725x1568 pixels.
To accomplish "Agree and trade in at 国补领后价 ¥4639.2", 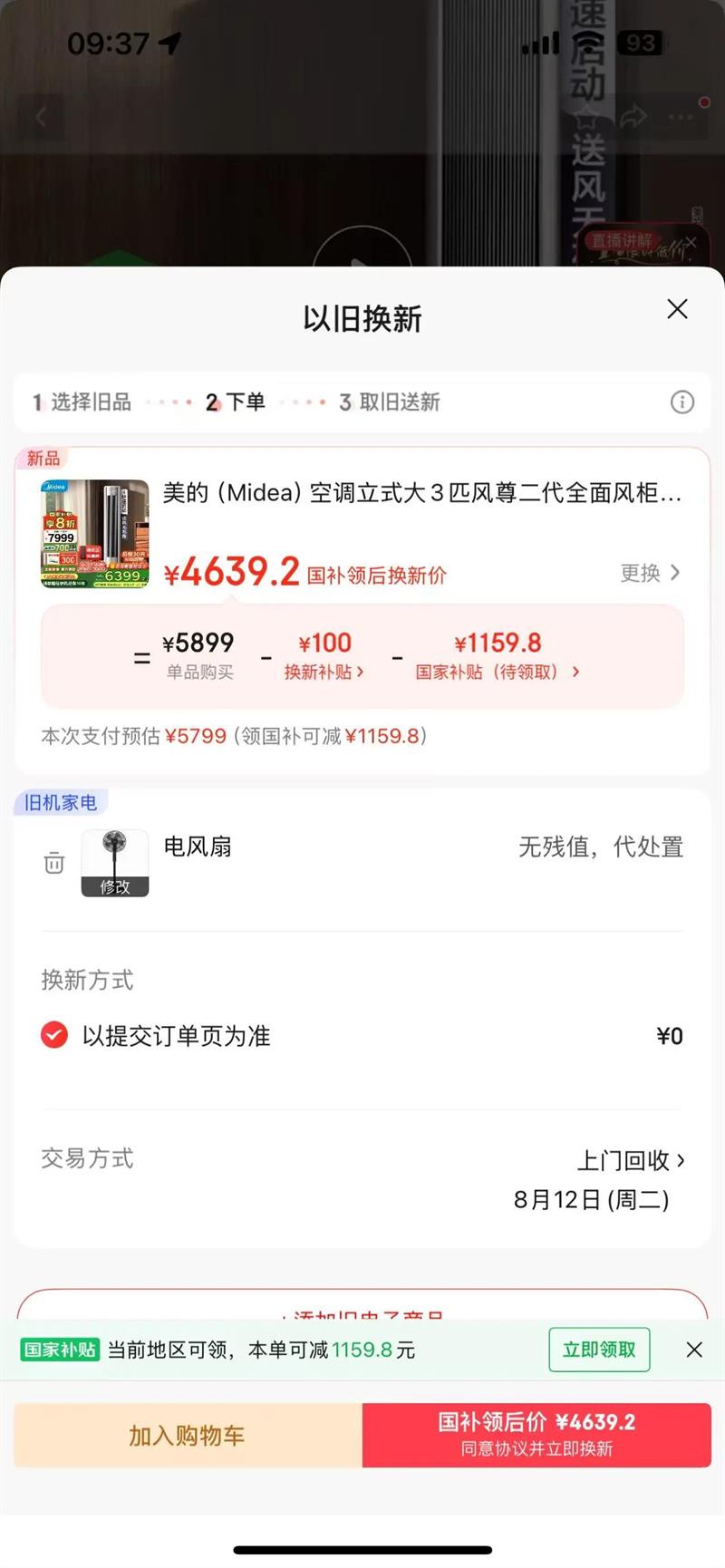I will 536,1435.
